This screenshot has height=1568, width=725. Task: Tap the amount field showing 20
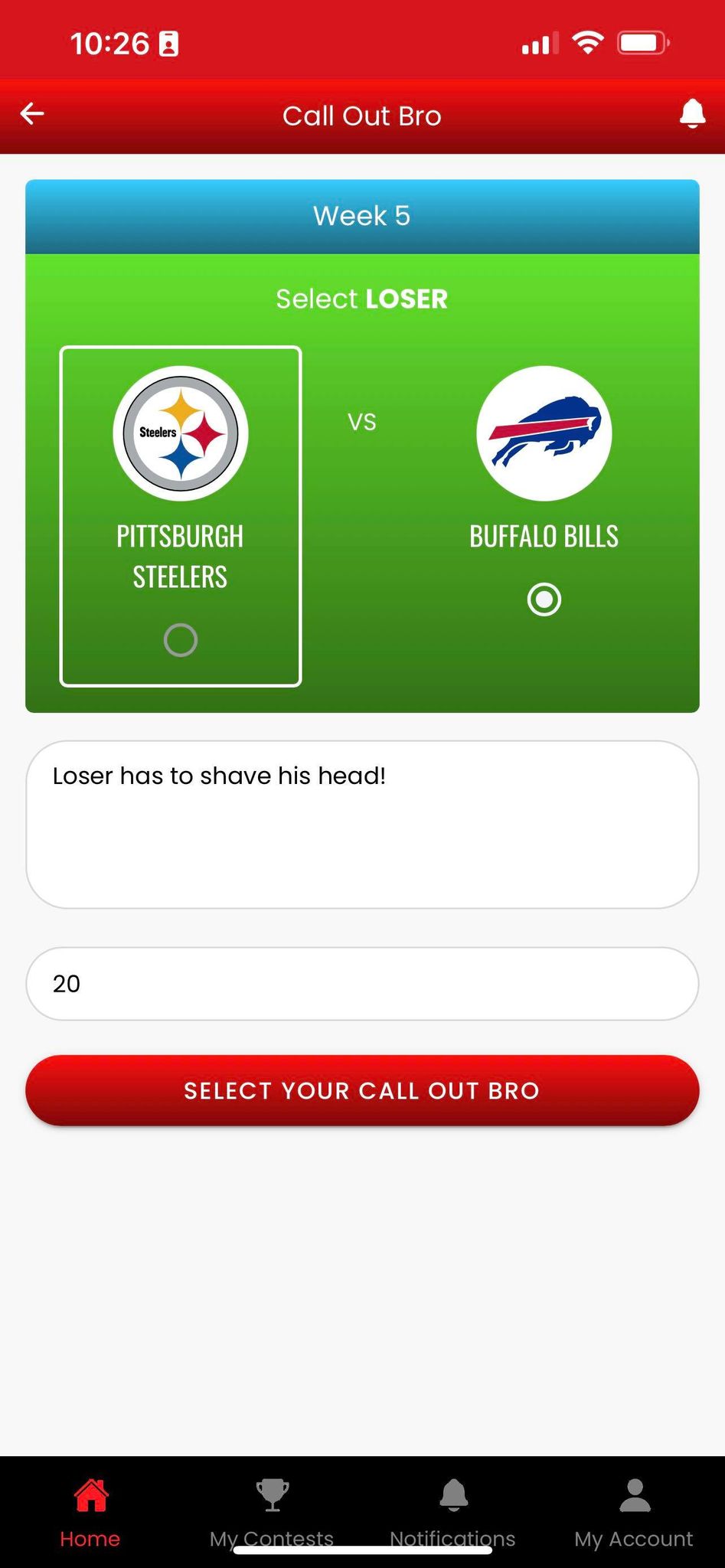[362, 984]
